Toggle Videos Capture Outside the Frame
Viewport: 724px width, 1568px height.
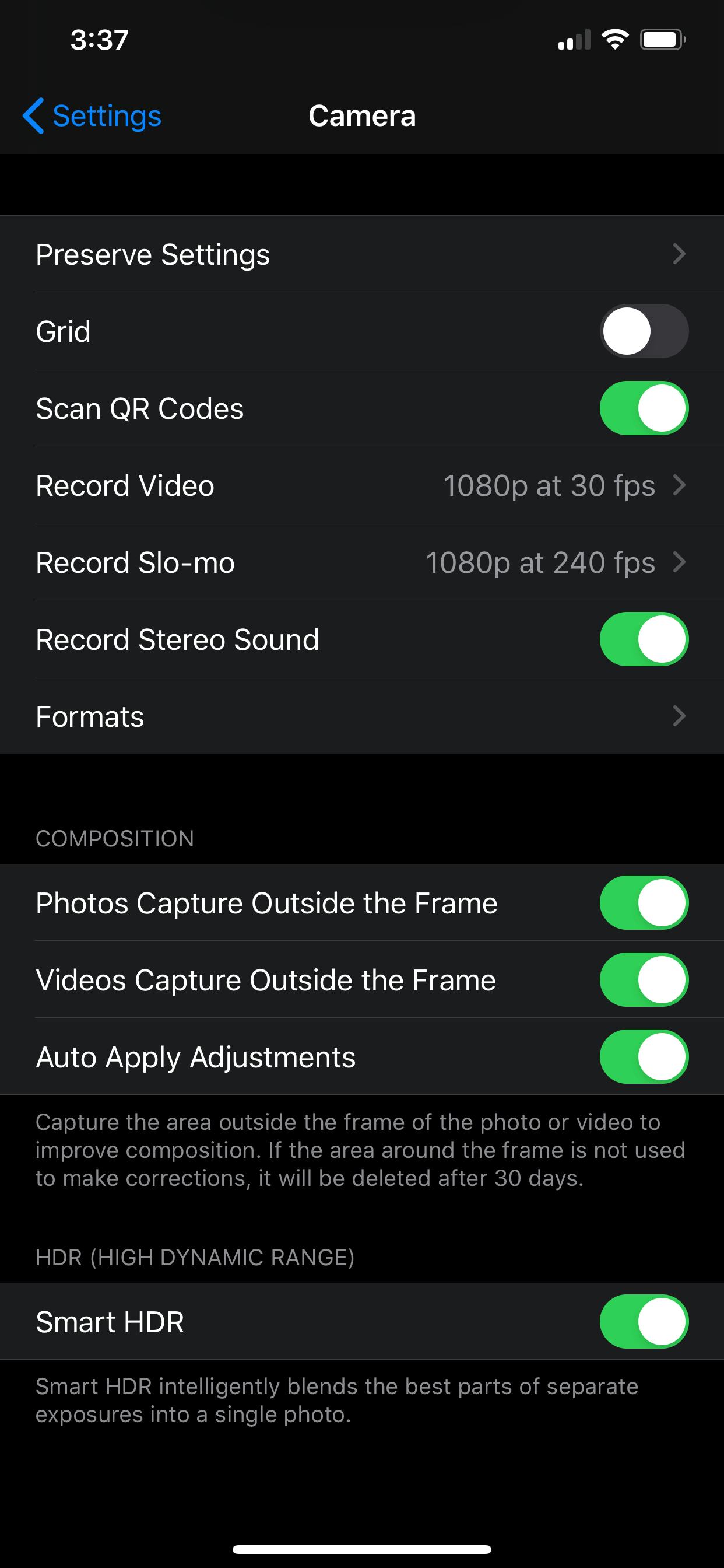(644, 980)
